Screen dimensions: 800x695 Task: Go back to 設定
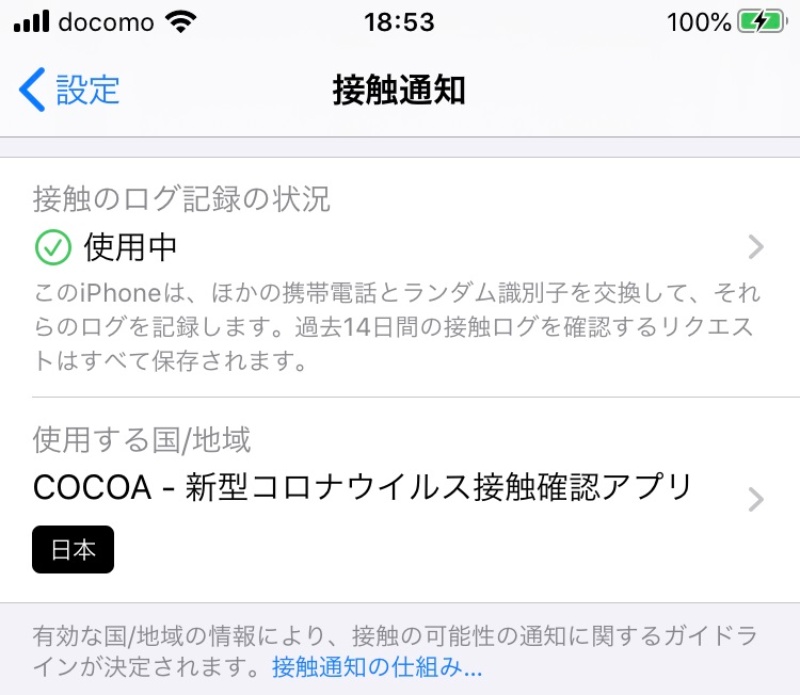point(70,90)
